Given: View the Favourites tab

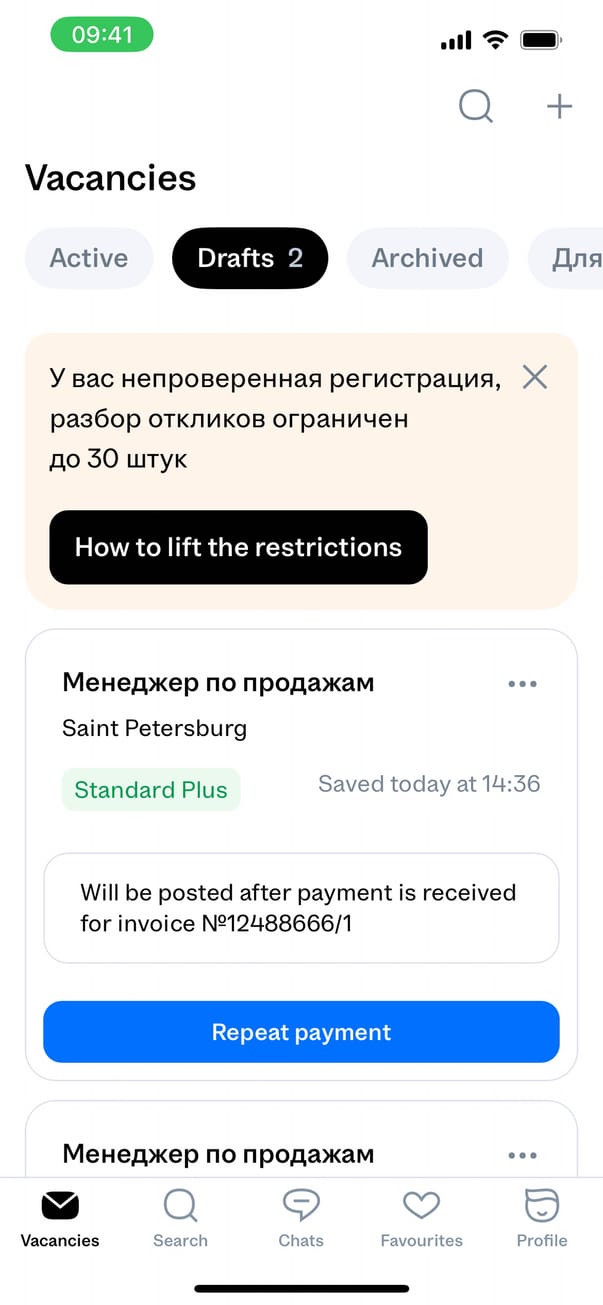Looking at the screenshot, I should (421, 1219).
